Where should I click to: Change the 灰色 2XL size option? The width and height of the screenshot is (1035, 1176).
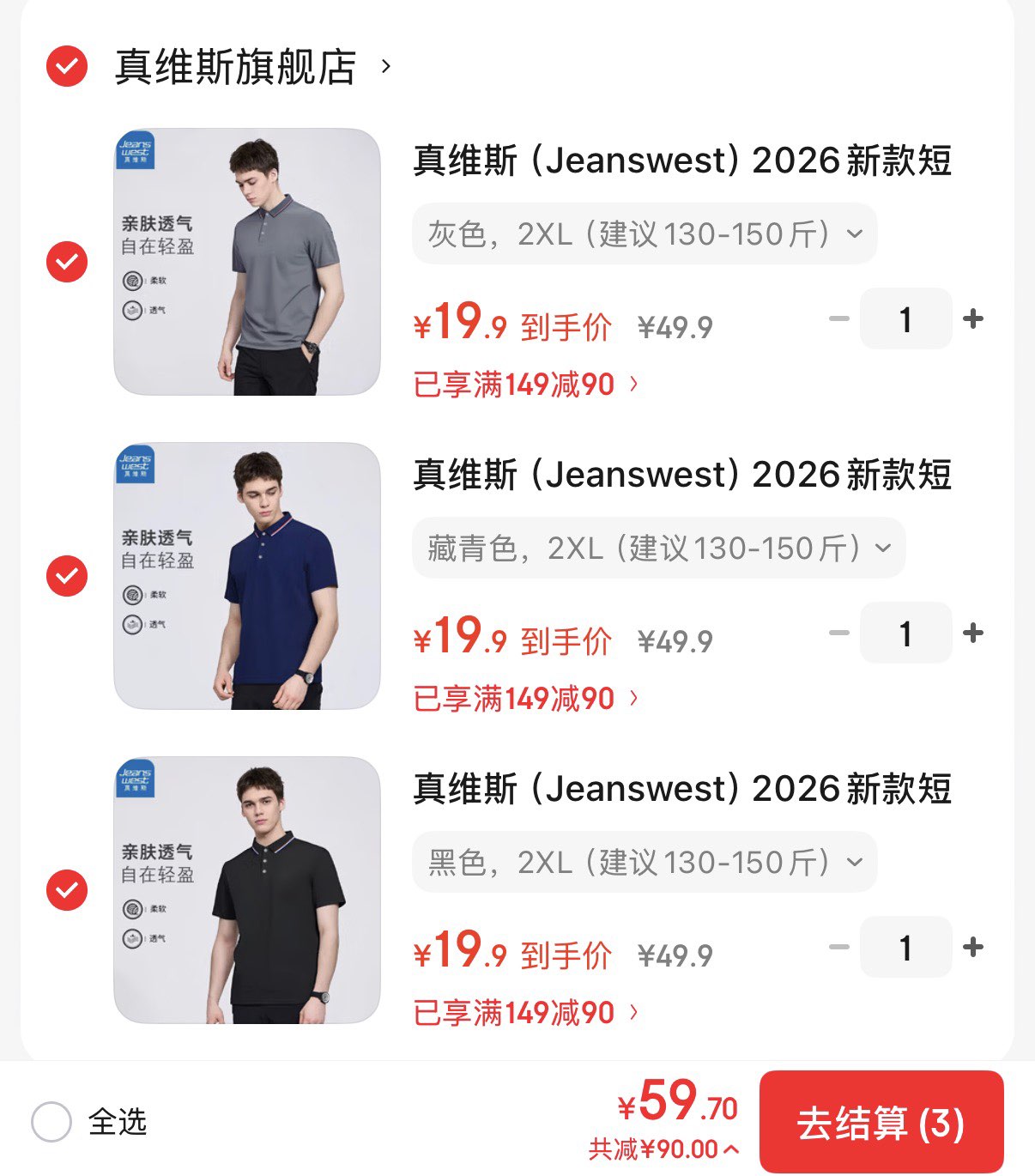(645, 233)
